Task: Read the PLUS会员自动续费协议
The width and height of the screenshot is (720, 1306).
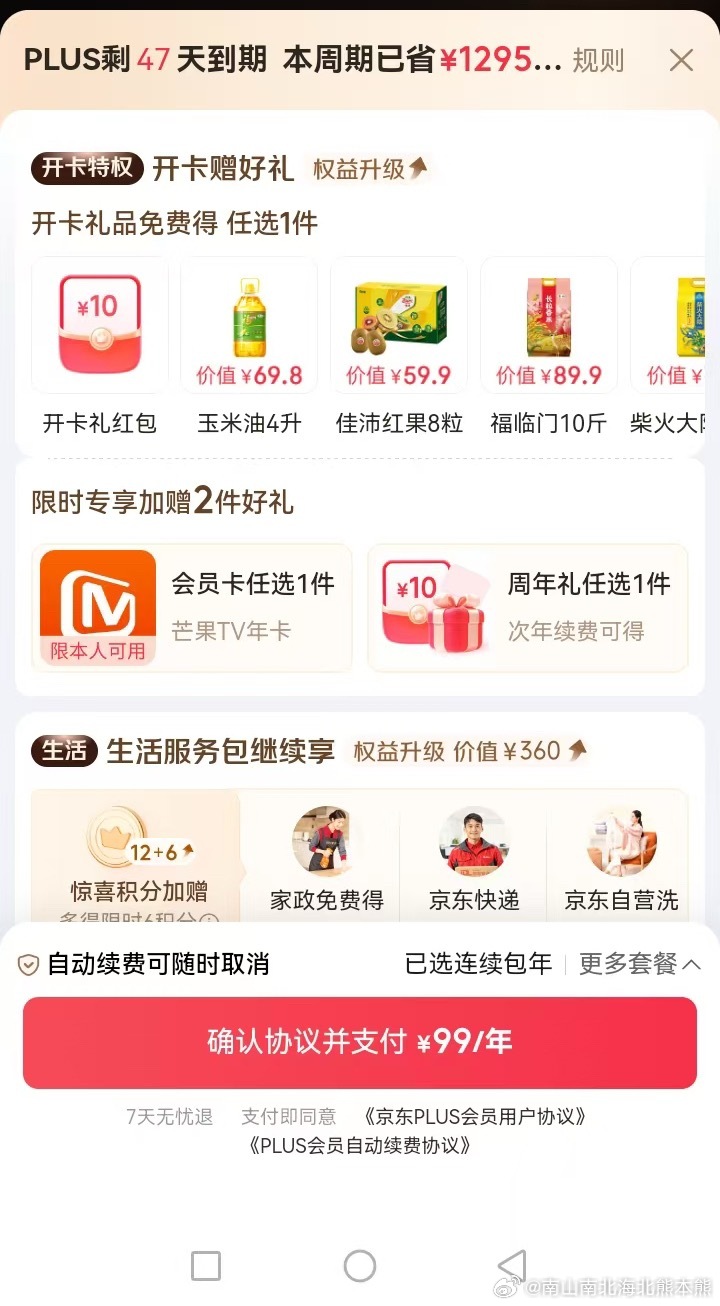Action: (x=360, y=1146)
